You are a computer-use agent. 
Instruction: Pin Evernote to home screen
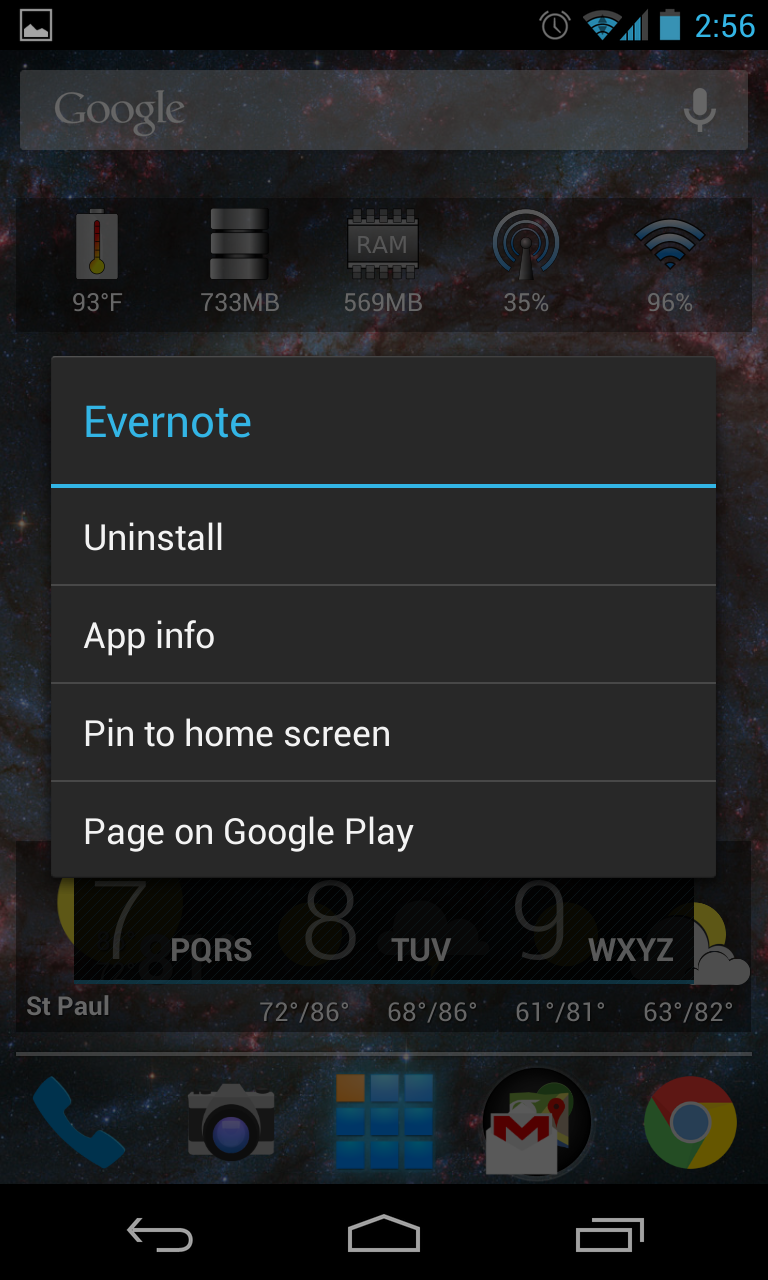pyautogui.click(x=383, y=733)
